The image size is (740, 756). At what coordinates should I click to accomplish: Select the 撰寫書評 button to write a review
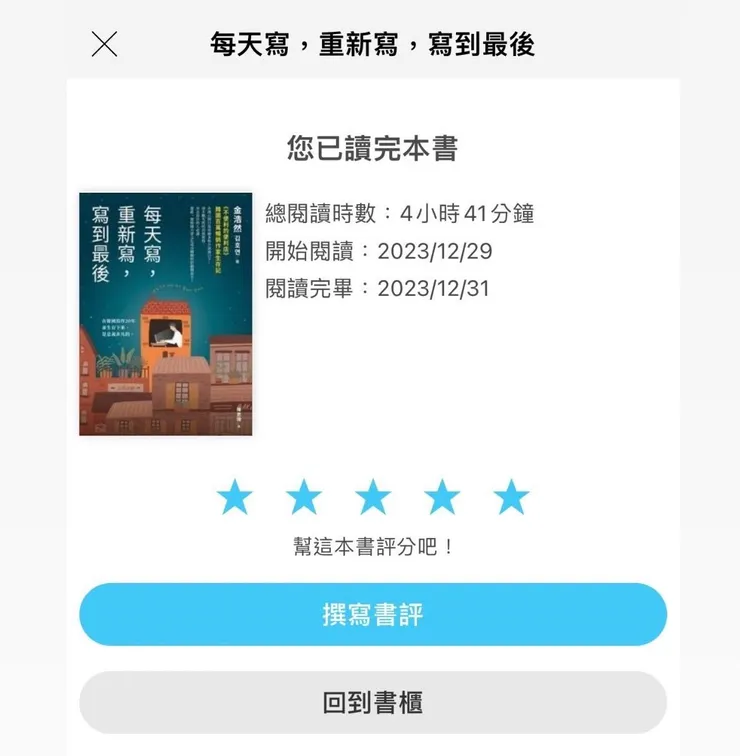click(370, 615)
